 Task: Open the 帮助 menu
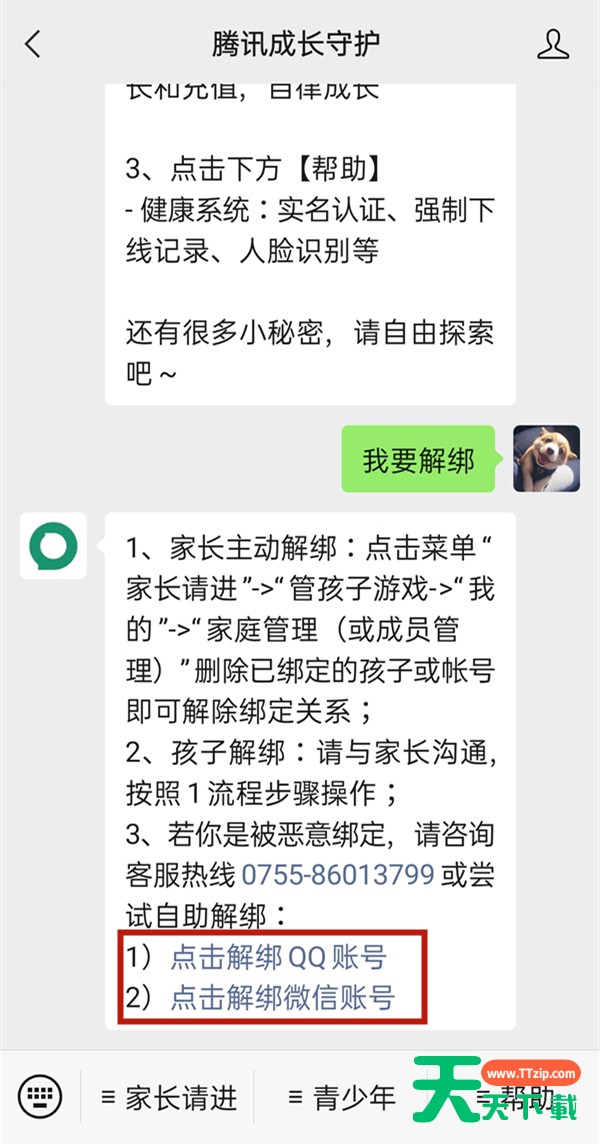coord(515,1097)
